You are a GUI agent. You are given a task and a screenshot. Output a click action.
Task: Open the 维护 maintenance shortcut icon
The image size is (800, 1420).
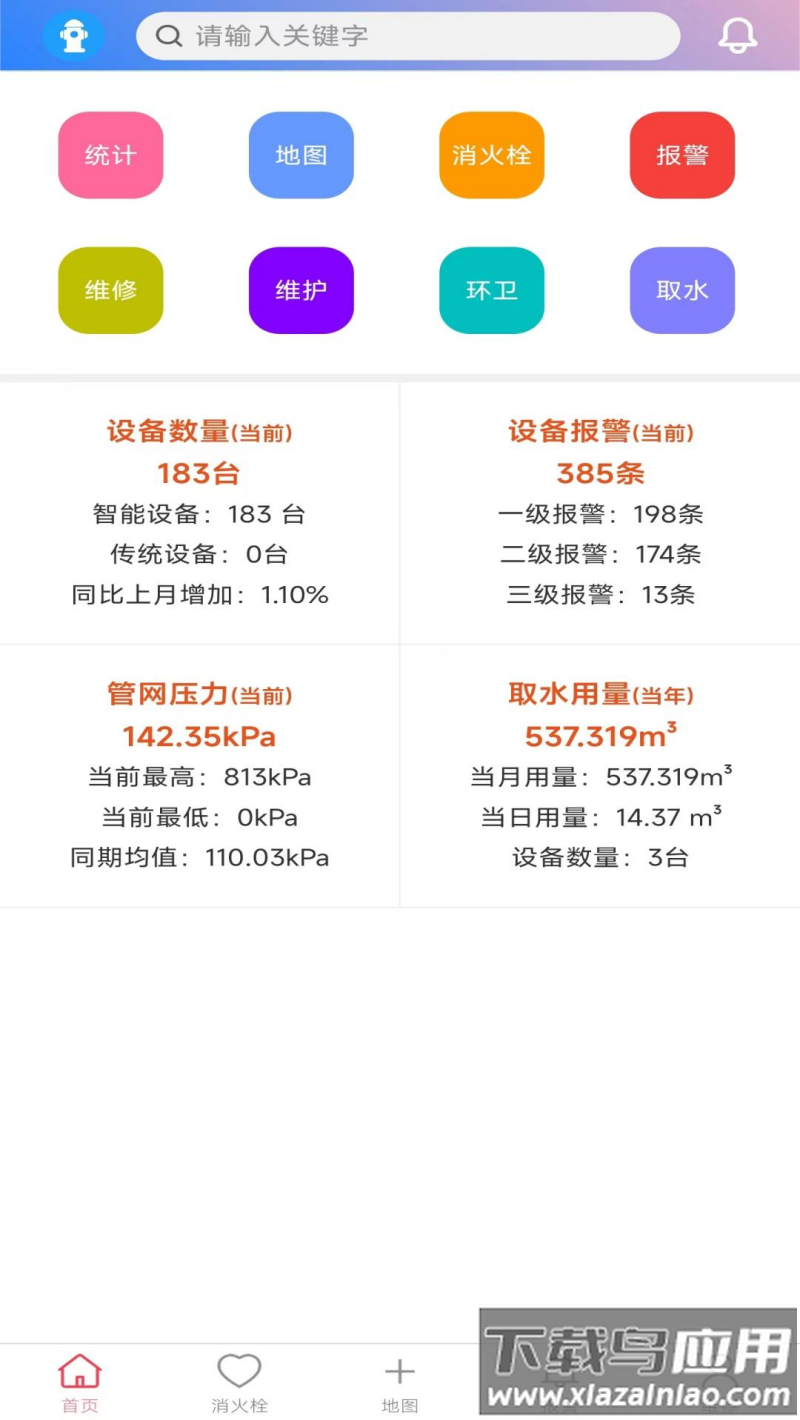tap(300, 291)
